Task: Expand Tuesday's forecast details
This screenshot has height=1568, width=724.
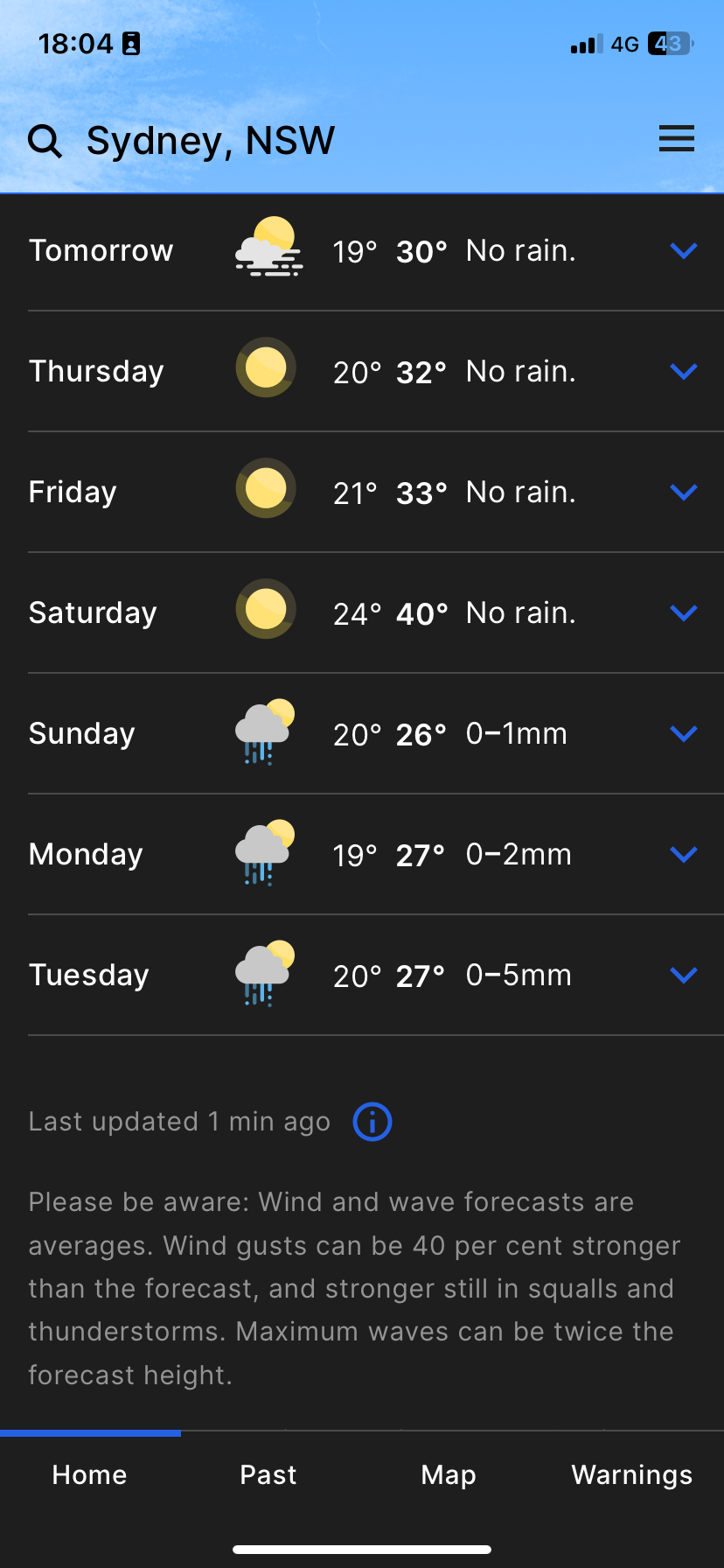Action: pyautogui.click(x=683, y=976)
